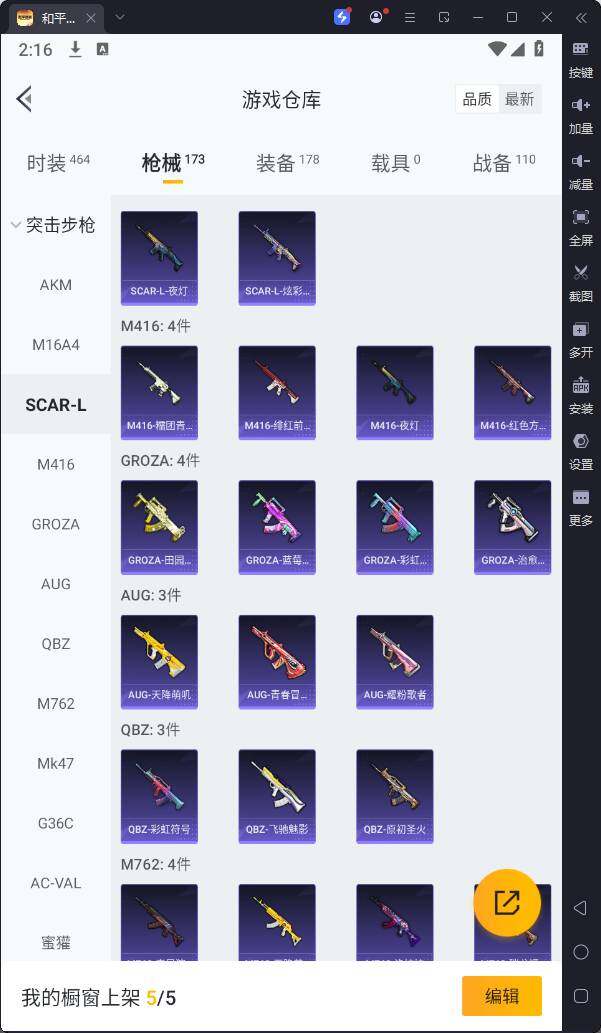Screen dimensions: 601x1033
Task: Select M16A4 in the weapon list
Action: click(x=56, y=345)
